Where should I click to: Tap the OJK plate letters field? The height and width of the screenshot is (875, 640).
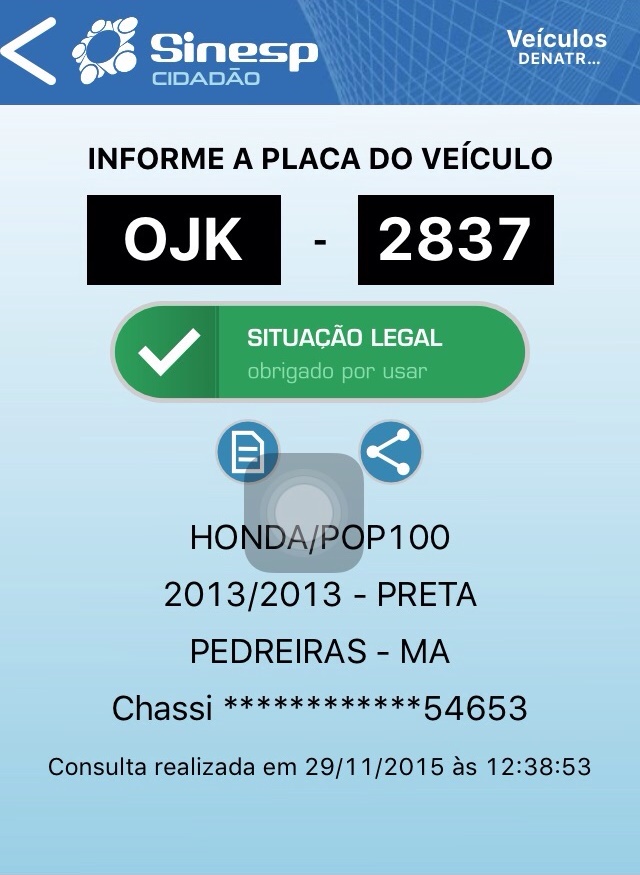coord(184,240)
